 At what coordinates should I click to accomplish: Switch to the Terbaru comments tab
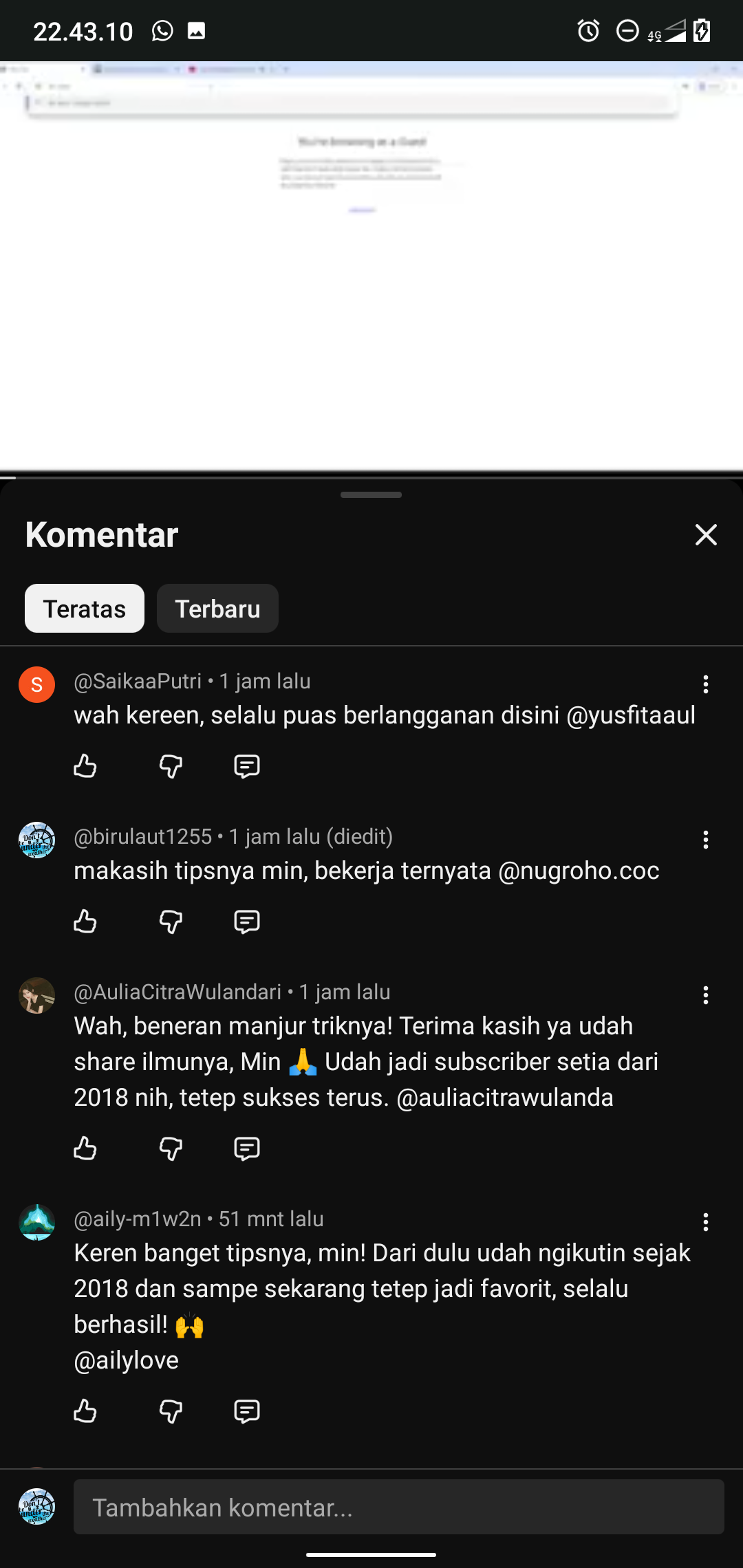(217, 609)
